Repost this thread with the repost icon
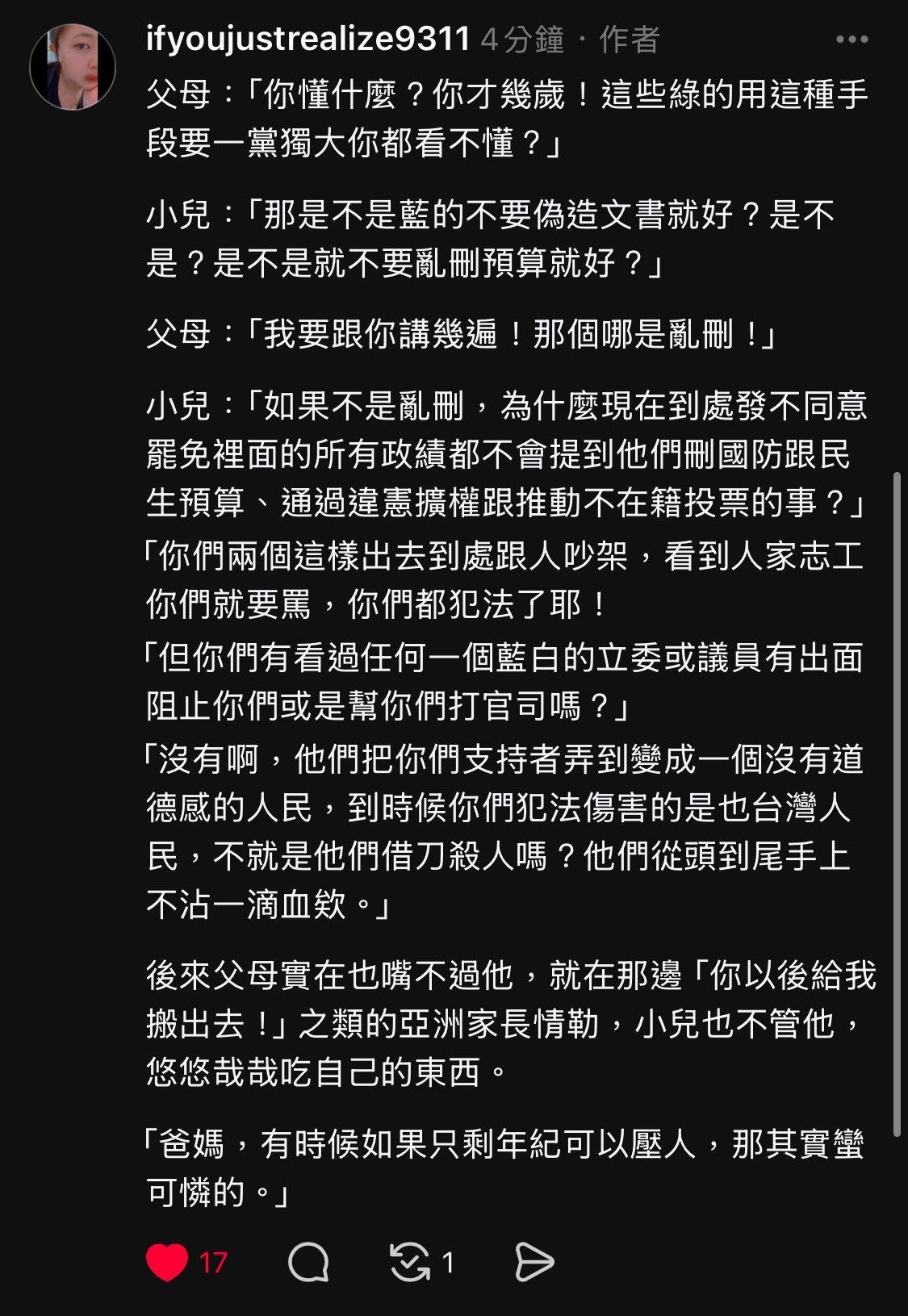908x1316 pixels. (x=410, y=1262)
